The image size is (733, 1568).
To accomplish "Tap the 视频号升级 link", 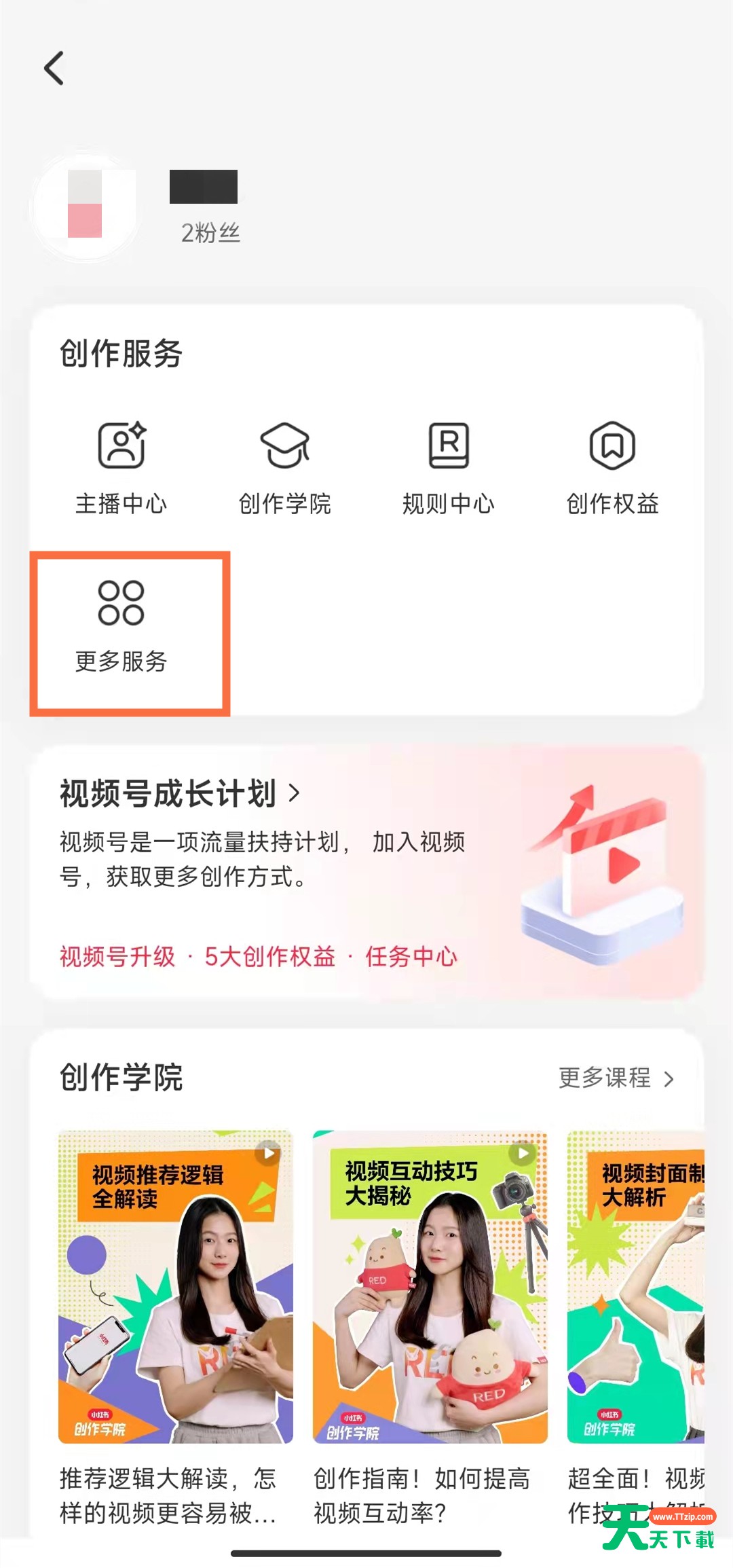I will [117, 956].
